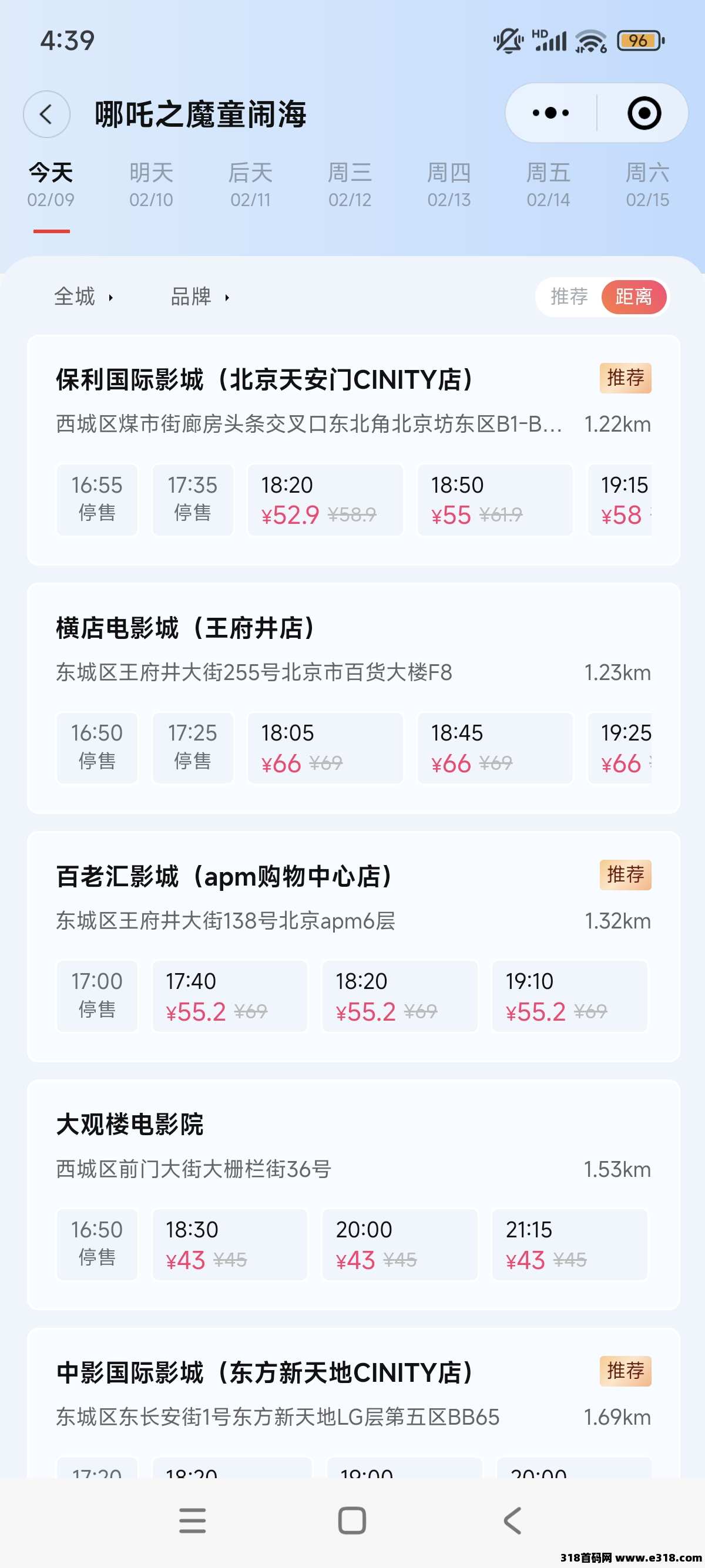Pick the 18:20 ¥52.9 showtime
Screen dimensions: 705x1568
tap(325, 500)
